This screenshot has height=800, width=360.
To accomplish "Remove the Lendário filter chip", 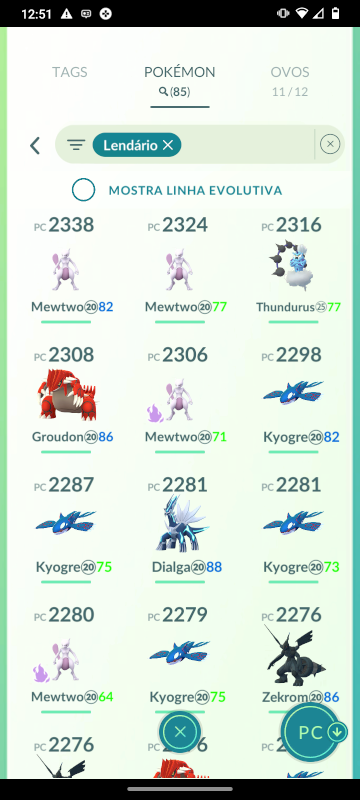I will tap(168, 145).
